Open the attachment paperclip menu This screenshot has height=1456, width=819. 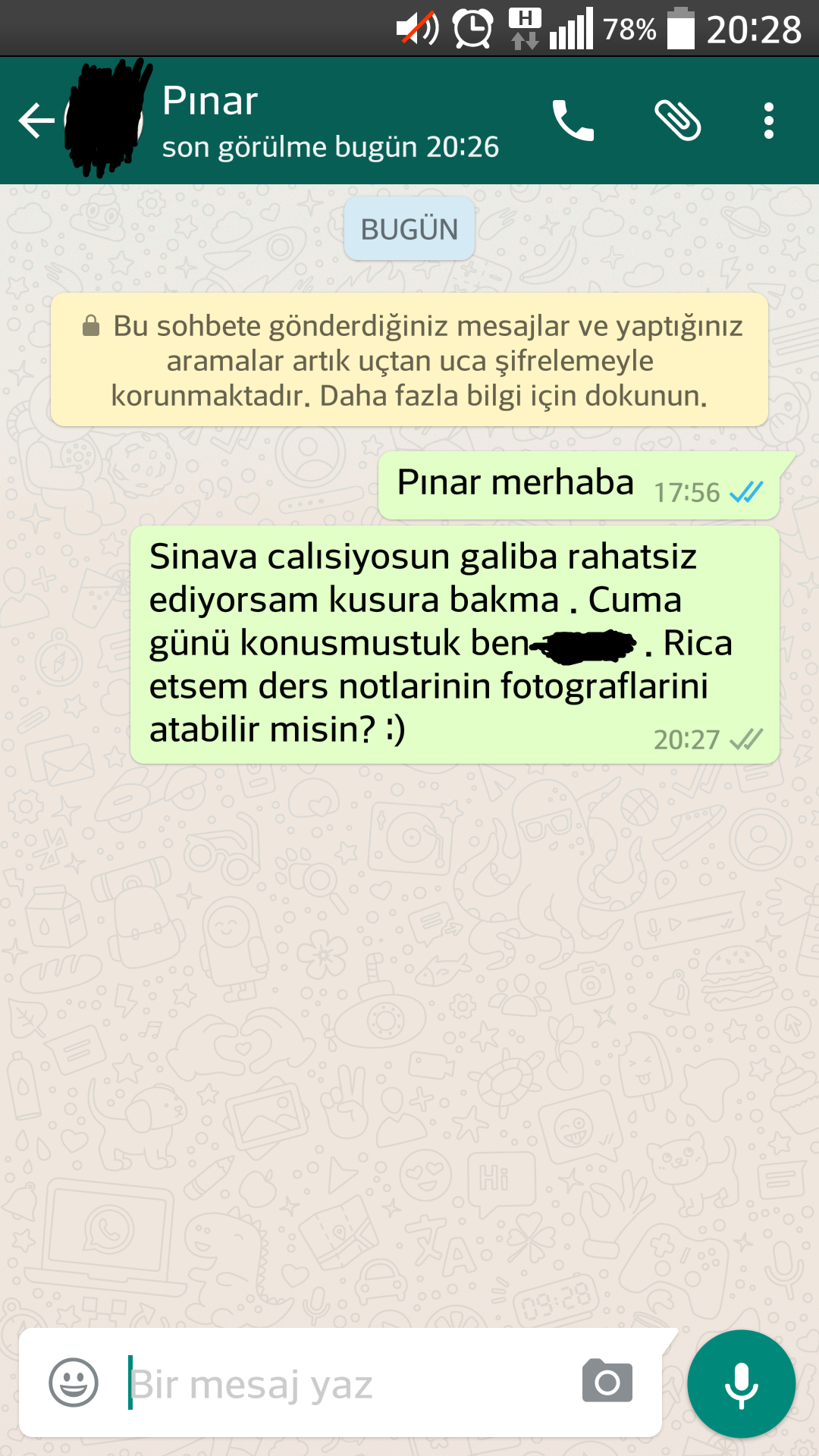click(x=676, y=121)
